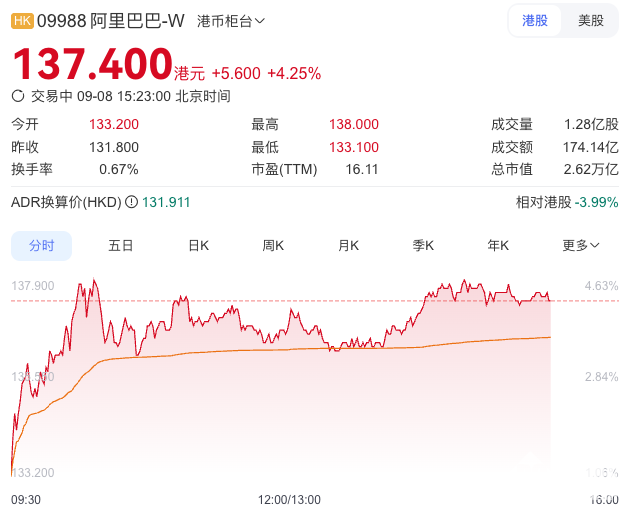Refresh the trading status time
This screenshot has width=628, height=512.
point(18,97)
